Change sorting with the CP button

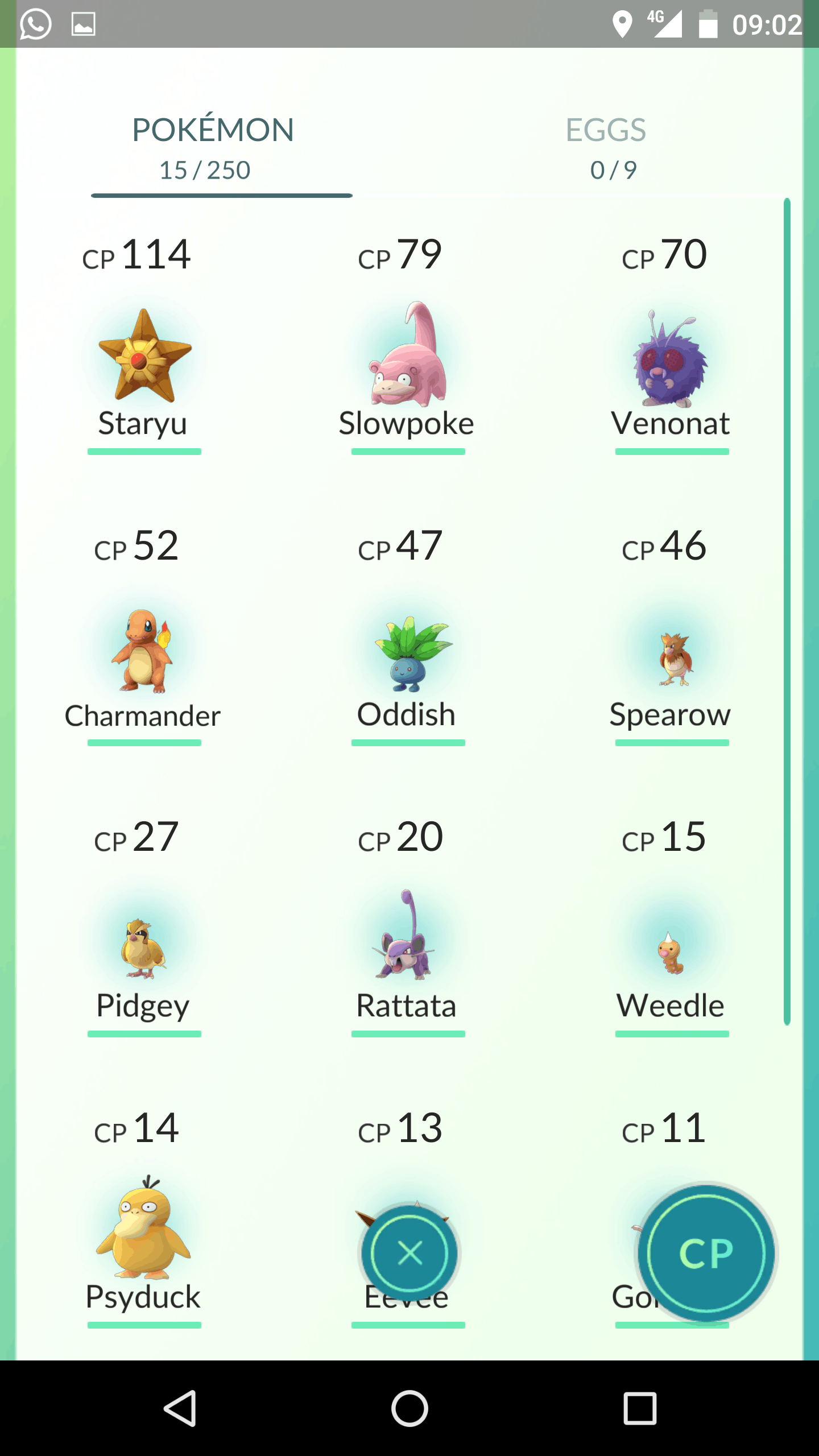[x=706, y=1254]
